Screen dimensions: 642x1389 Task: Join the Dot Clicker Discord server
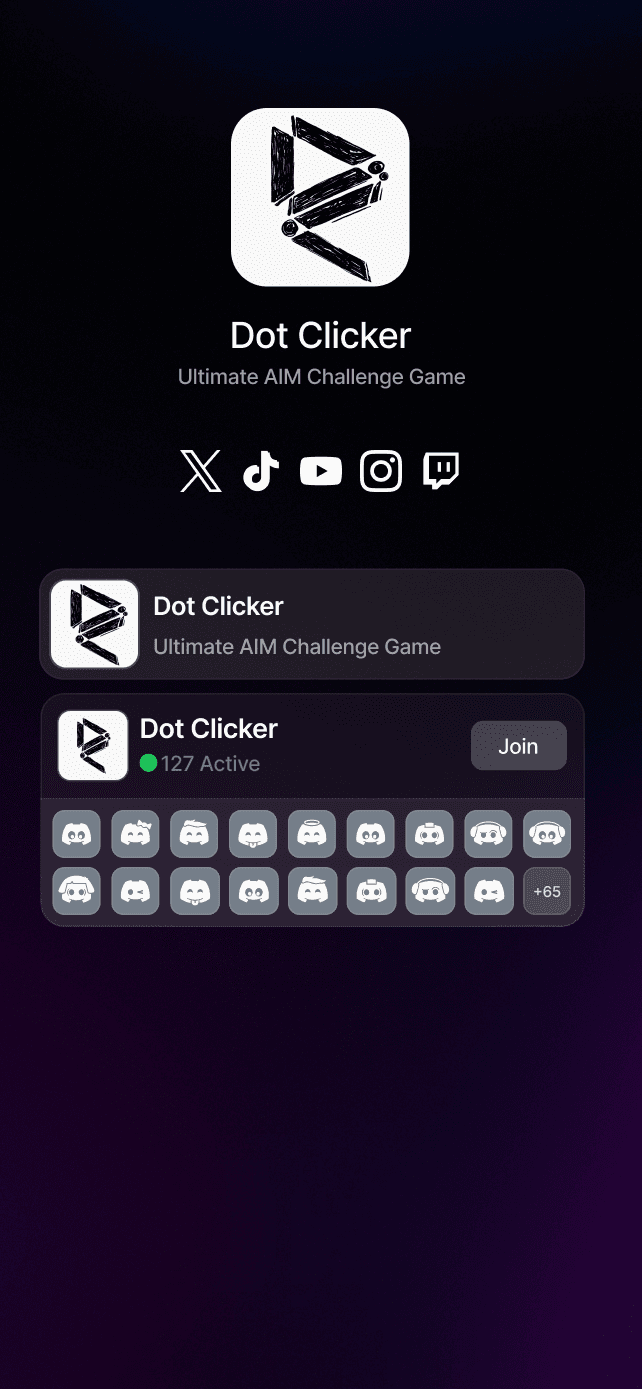518,746
